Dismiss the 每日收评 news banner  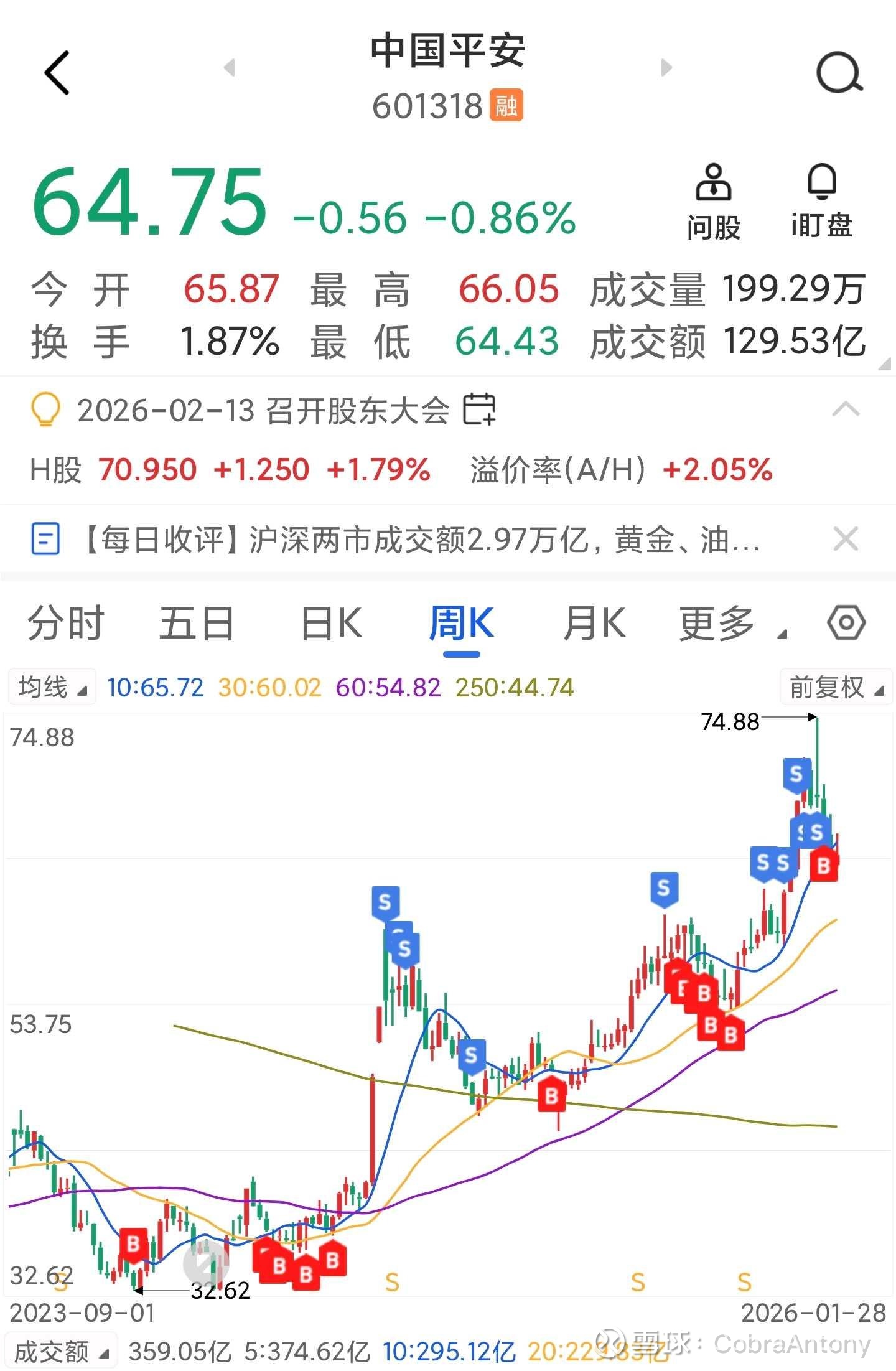click(x=846, y=539)
